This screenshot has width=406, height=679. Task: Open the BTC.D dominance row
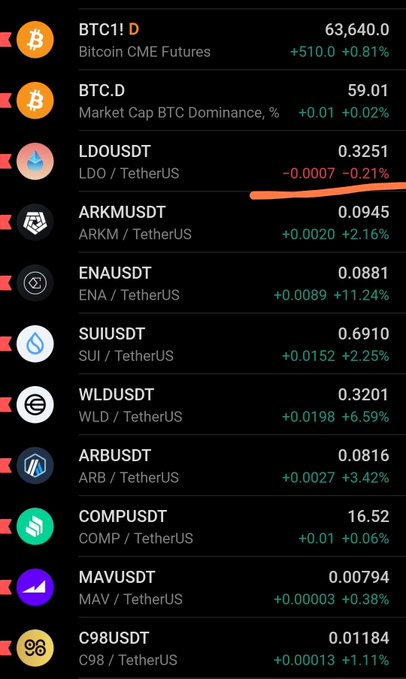[203, 100]
